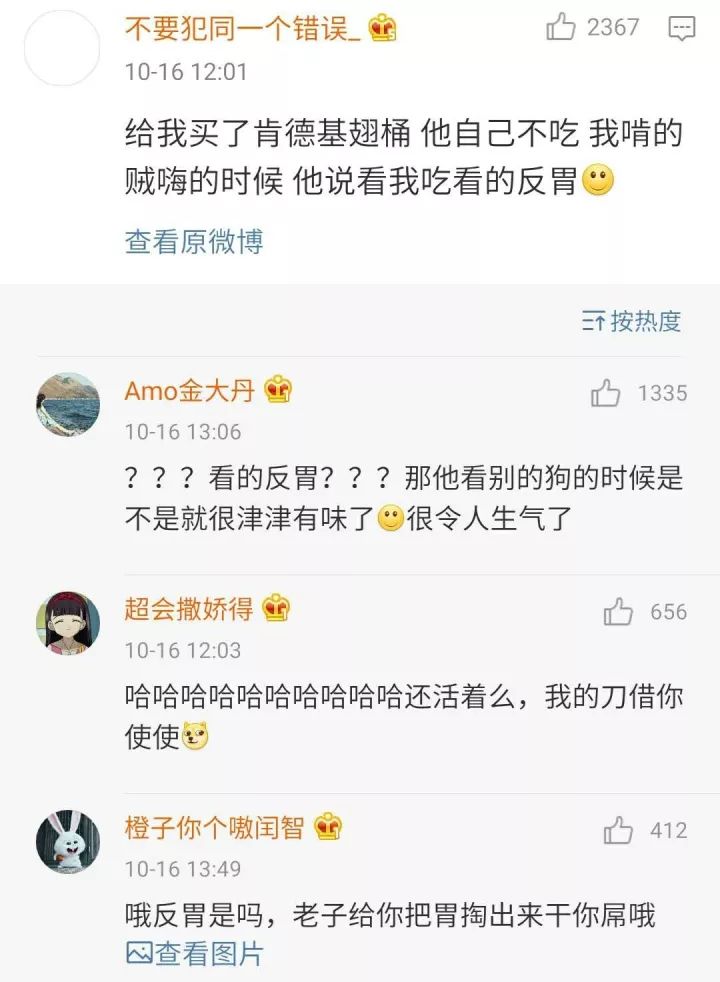The height and width of the screenshot is (982, 720).
Task: Open username 不要犯同一个错误_ profile
Action: coord(241,29)
